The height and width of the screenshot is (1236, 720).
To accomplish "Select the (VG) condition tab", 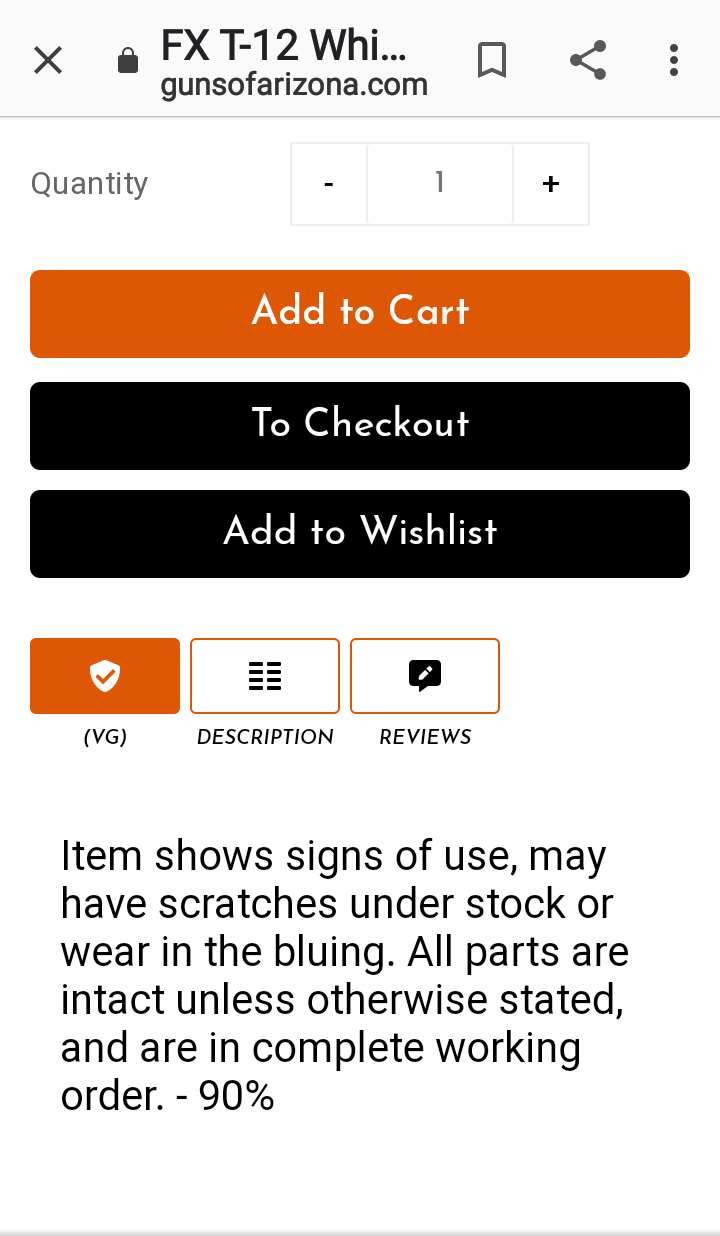I will point(105,676).
